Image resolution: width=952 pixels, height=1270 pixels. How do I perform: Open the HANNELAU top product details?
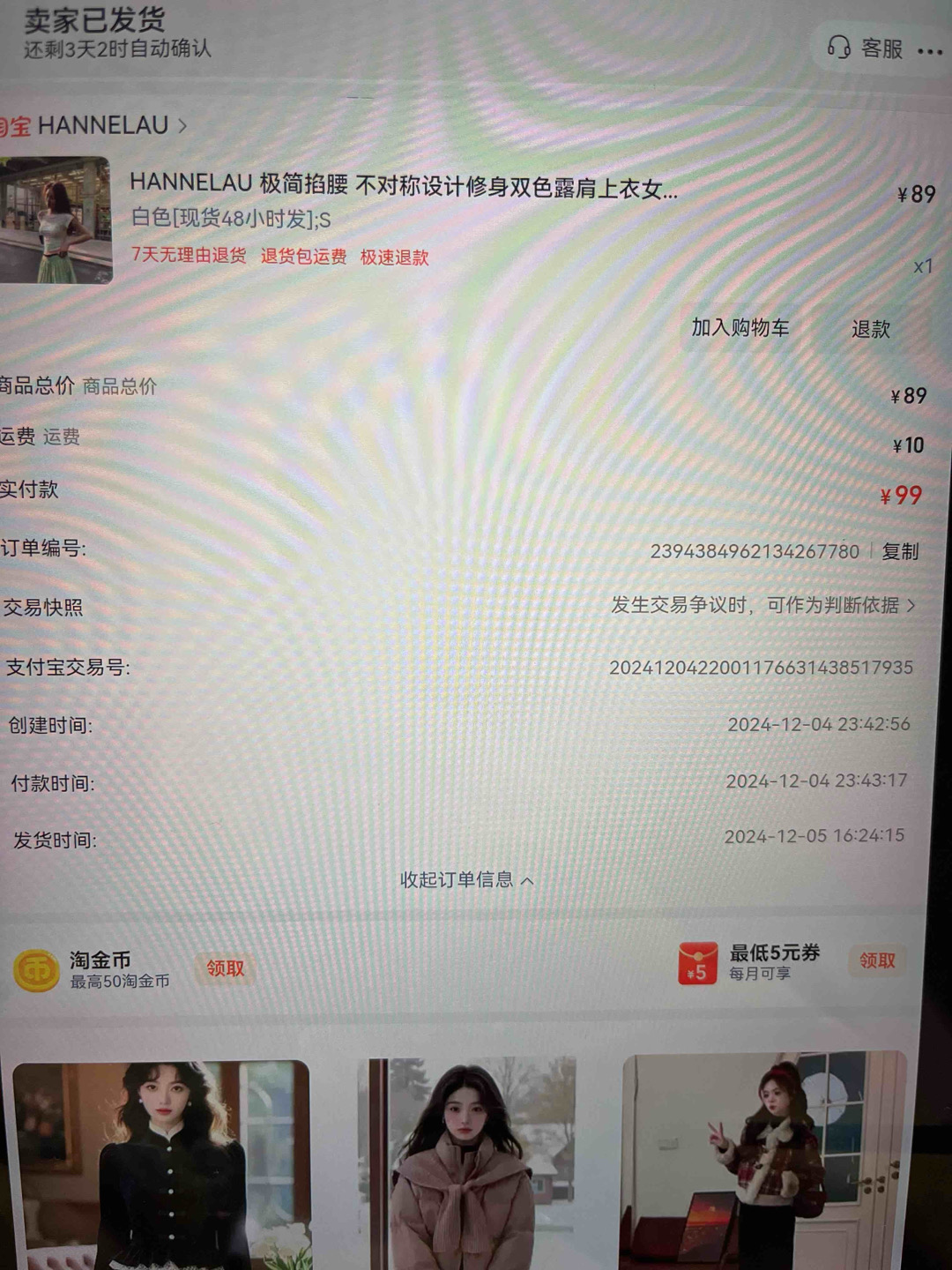tap(404, 187)
